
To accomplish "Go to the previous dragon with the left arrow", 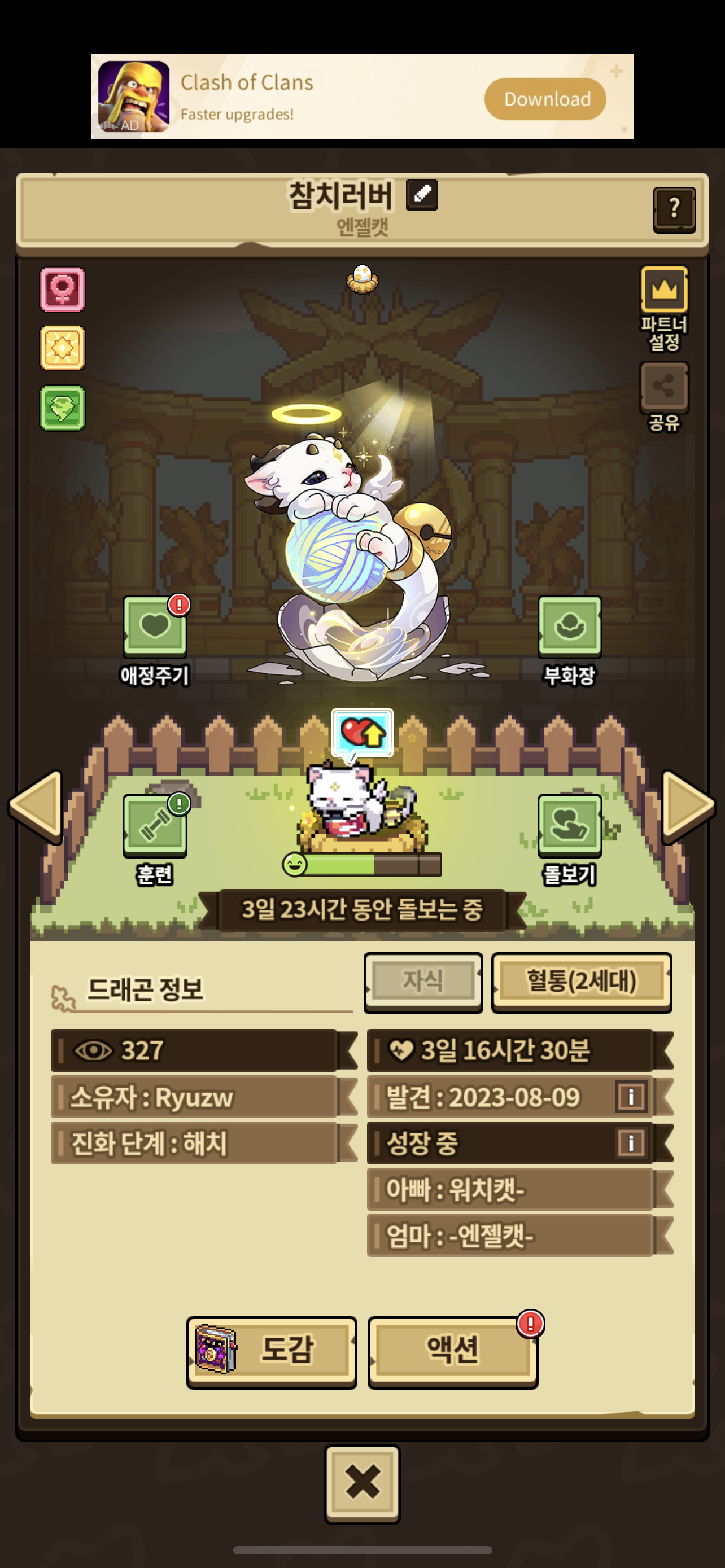I will 37,807.
